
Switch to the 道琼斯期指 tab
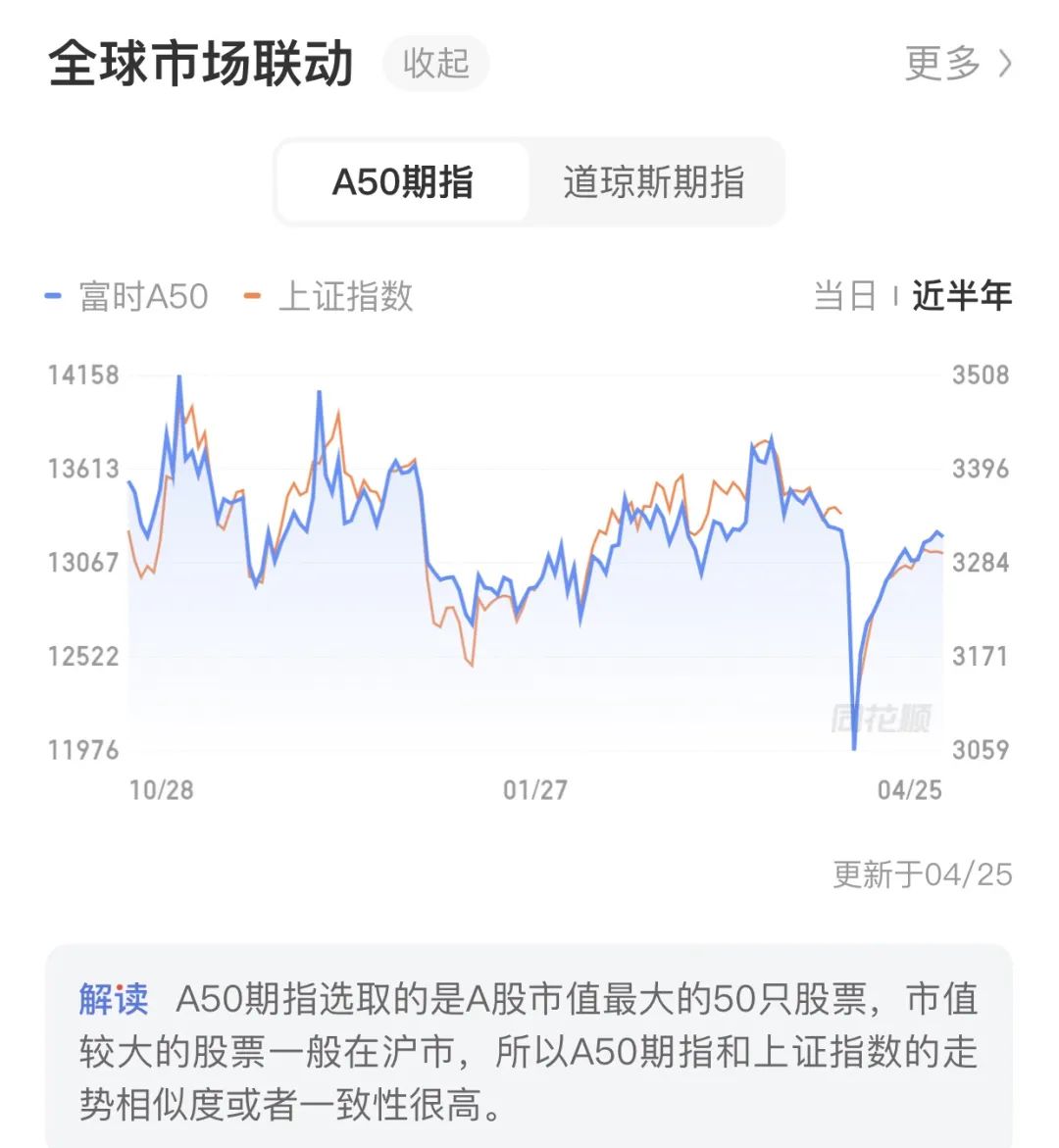tap(654, 182)
